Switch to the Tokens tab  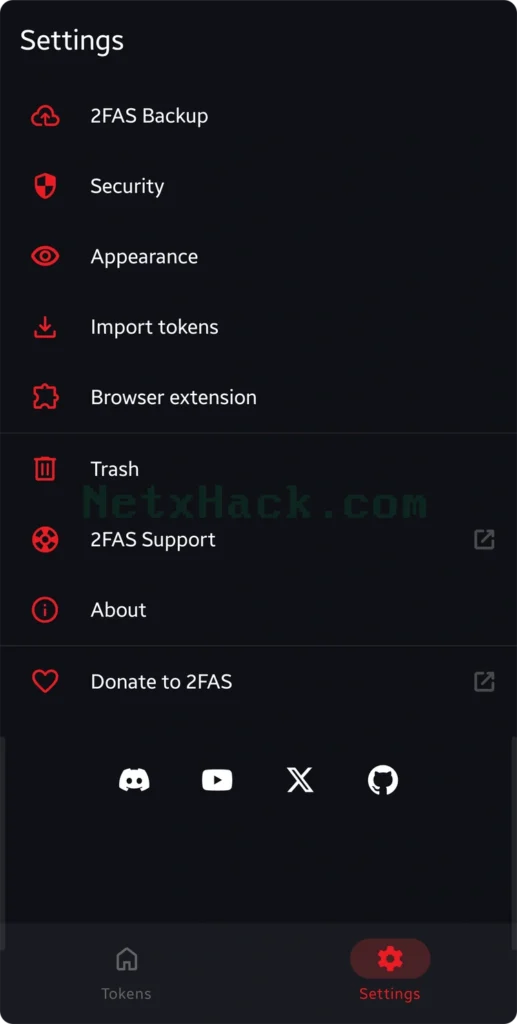tap(127, 974)
